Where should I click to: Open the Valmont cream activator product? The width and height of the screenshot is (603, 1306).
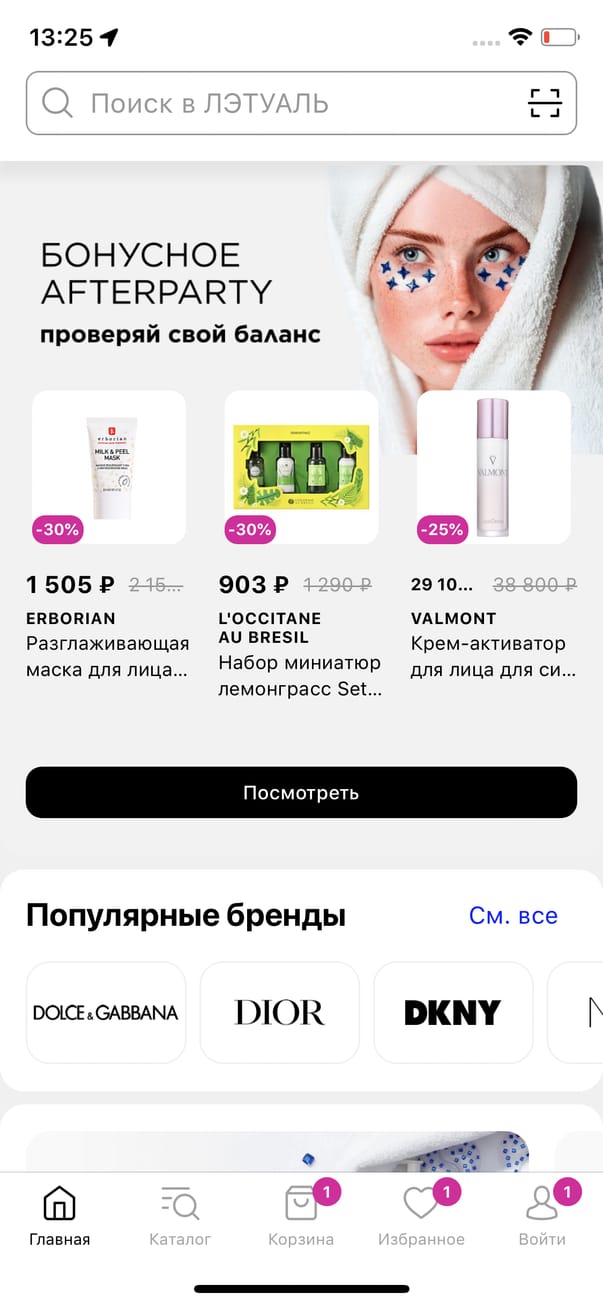point(494,468)
